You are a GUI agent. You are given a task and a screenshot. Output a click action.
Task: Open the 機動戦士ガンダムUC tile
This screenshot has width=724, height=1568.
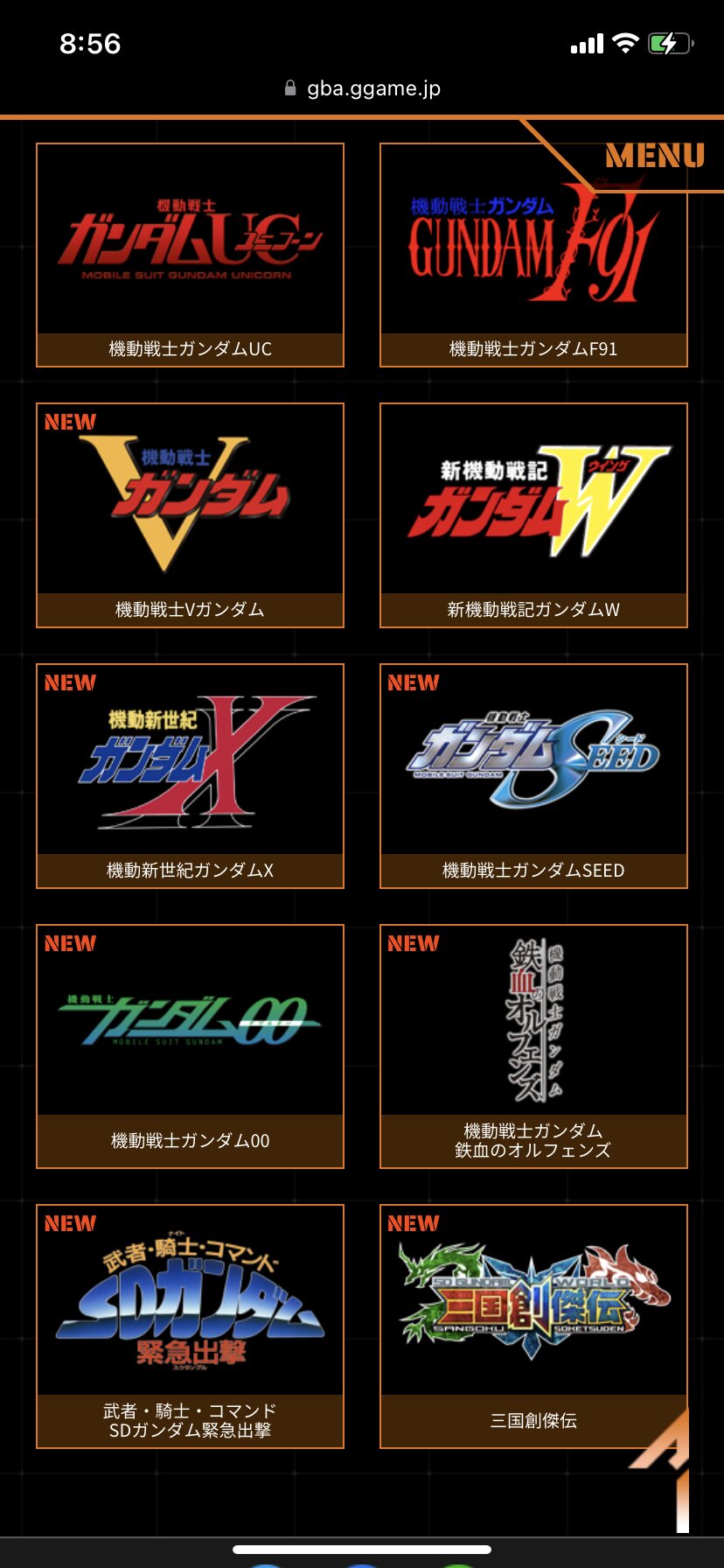point(190,255)
